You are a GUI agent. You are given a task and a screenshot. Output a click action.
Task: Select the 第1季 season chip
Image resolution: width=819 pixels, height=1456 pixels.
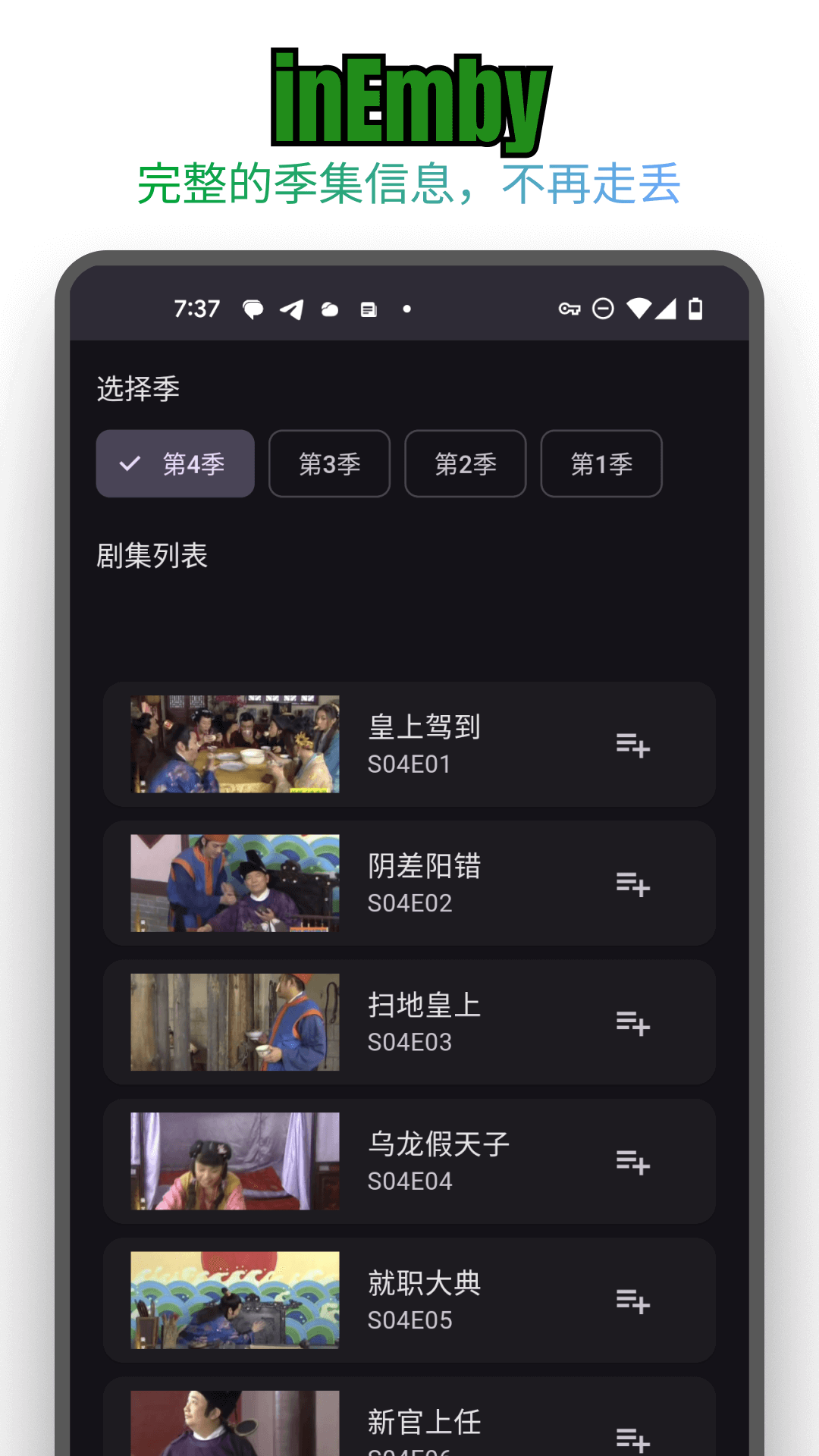tap(601, 463)
